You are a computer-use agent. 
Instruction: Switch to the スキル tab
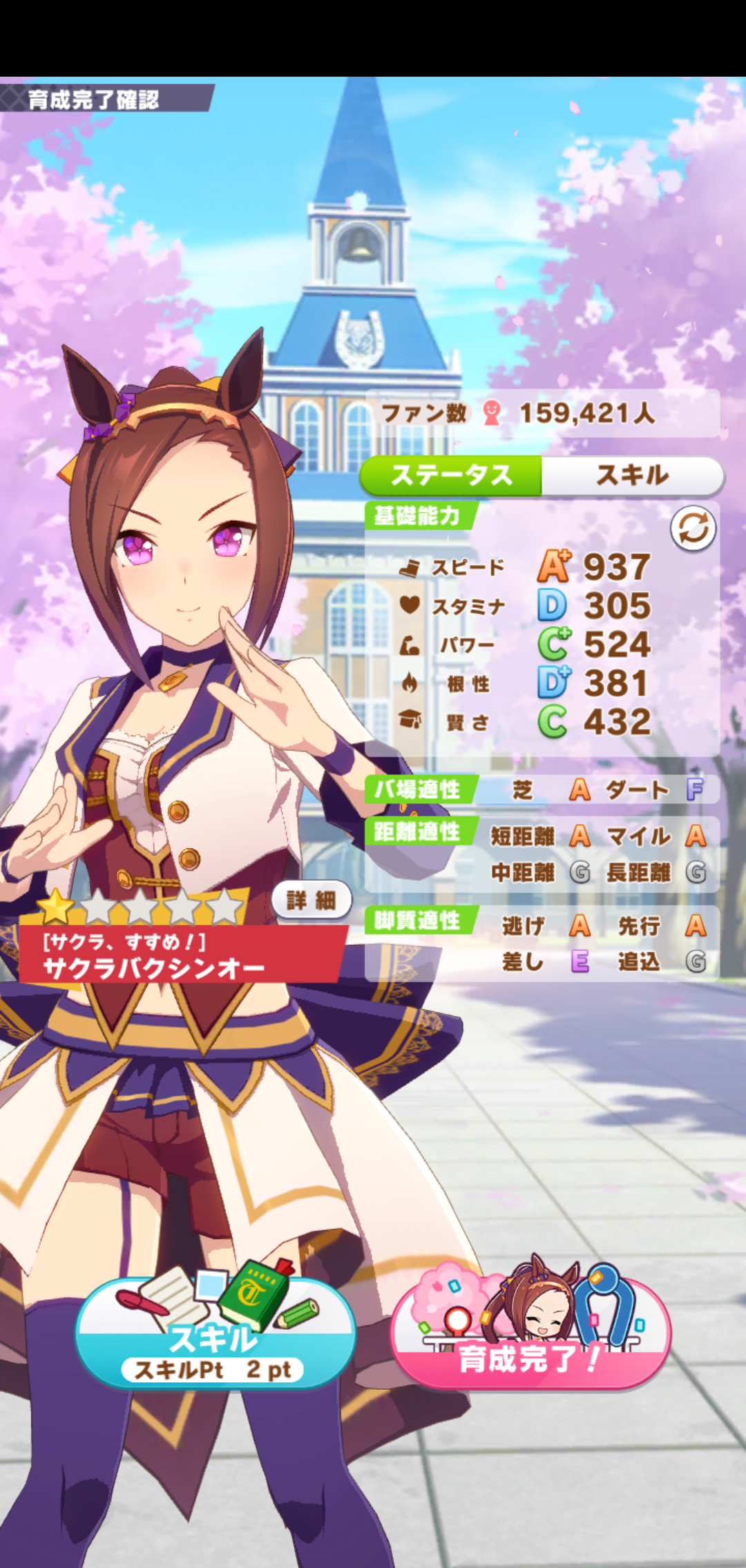[632, 475]
